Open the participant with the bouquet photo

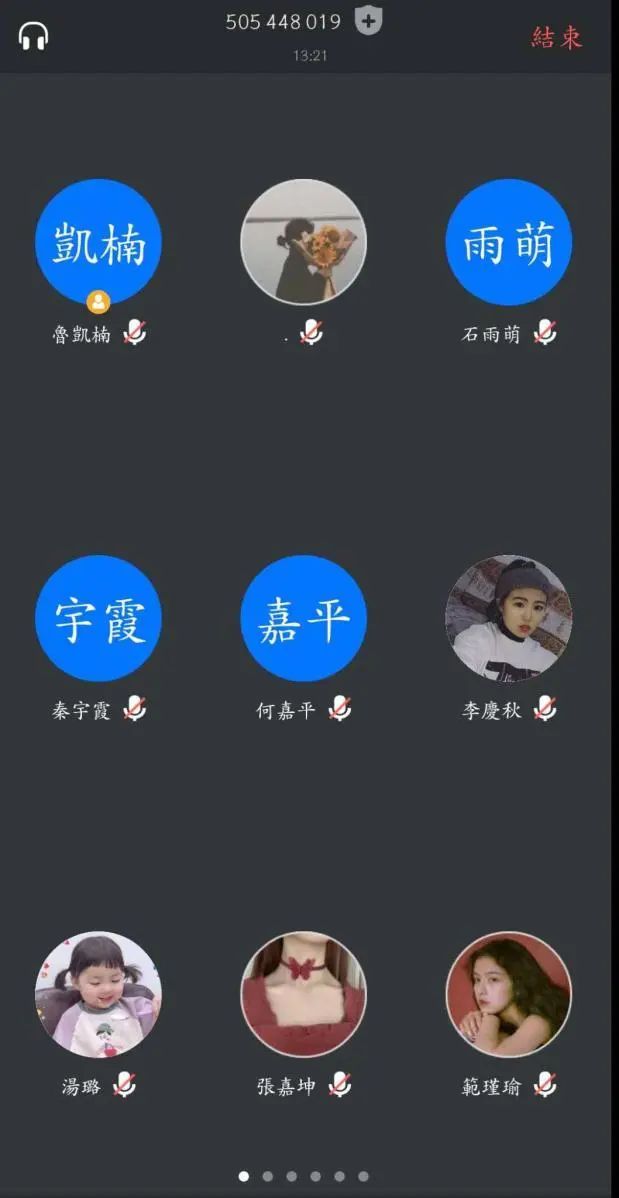tap(303, 242)
